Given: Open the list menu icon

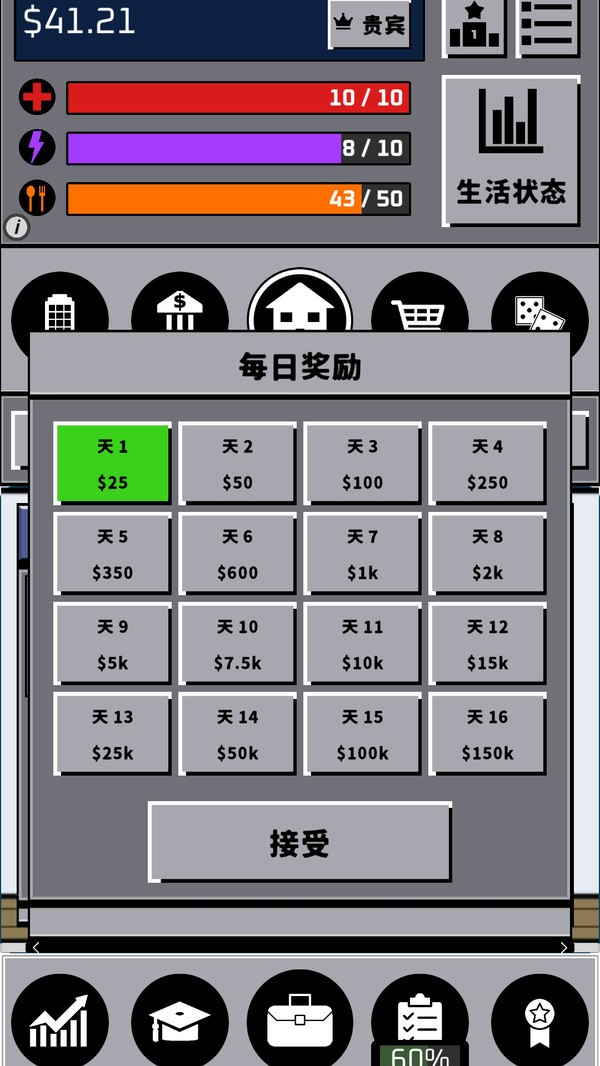Looking at the screenshot, I should [x=548, y=24].
